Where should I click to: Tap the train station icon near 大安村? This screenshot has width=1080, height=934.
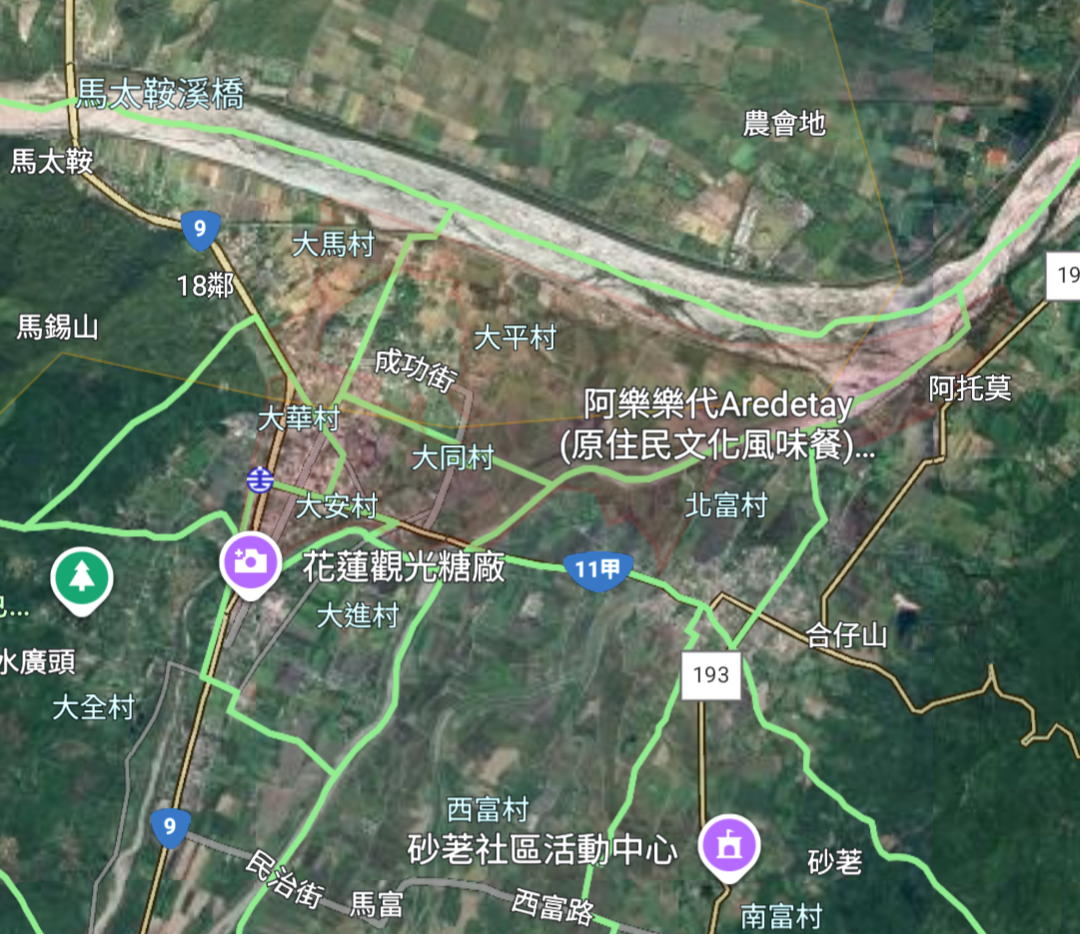click(261, 479)
